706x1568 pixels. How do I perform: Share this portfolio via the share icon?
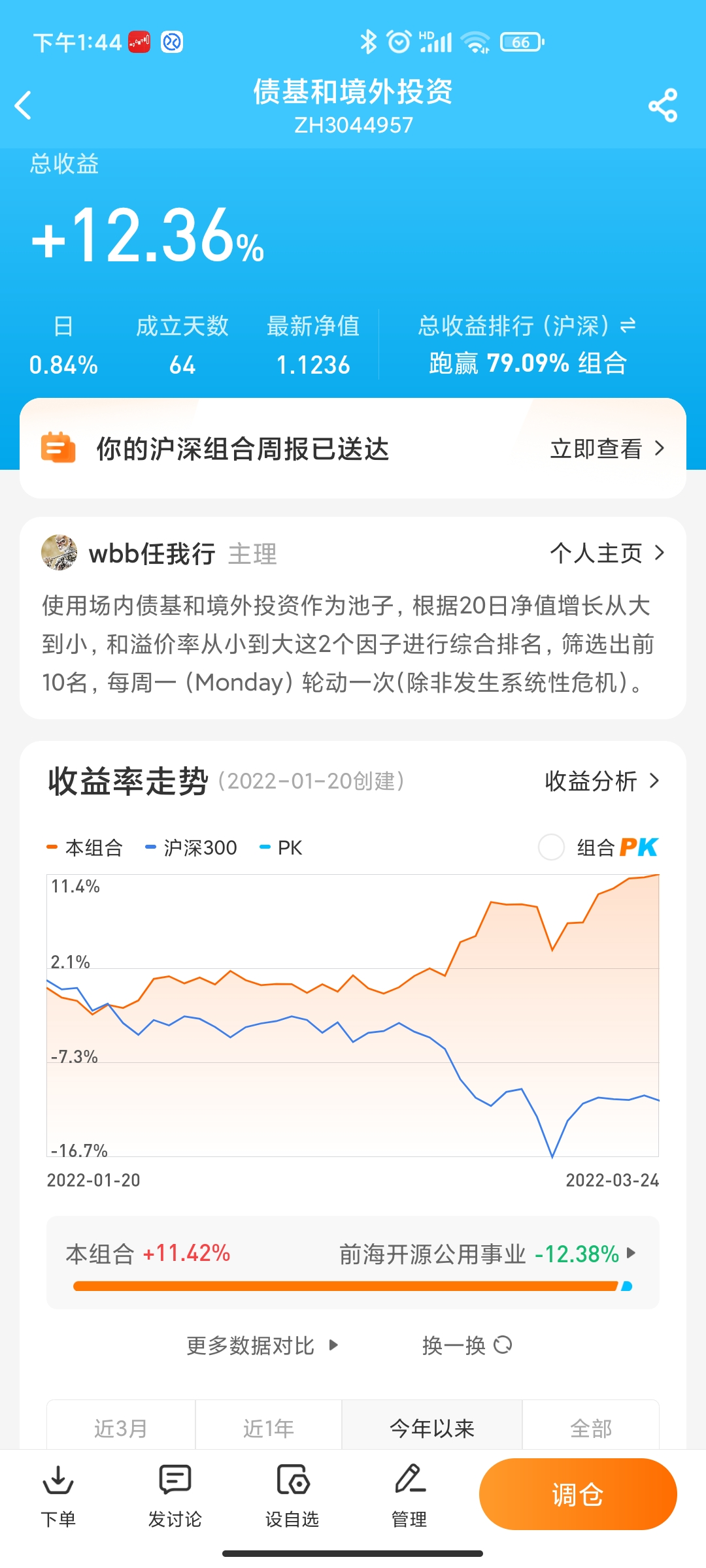coord(663,105)
